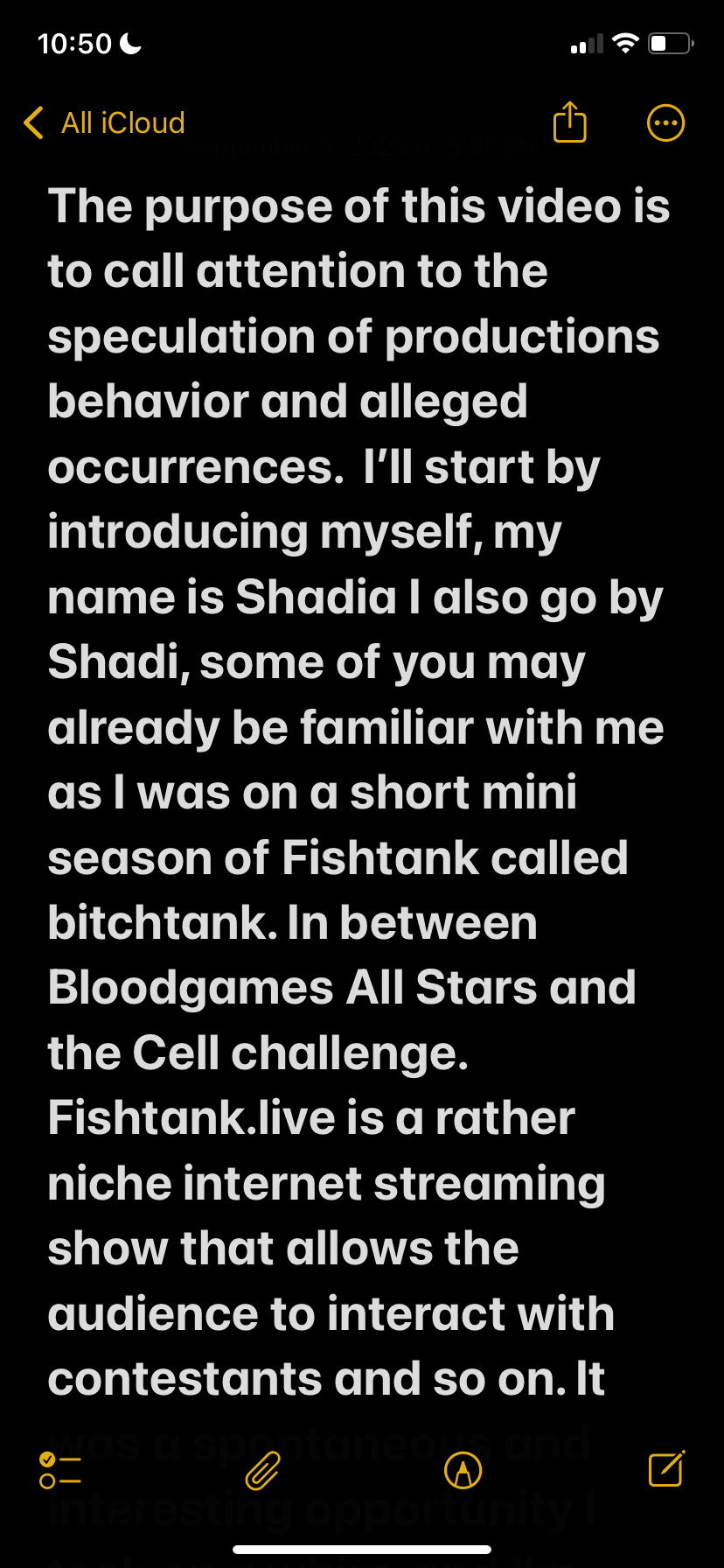
Task: Go back to All iCloud notes
Action: pyautogui.click(x=105, y=123)
